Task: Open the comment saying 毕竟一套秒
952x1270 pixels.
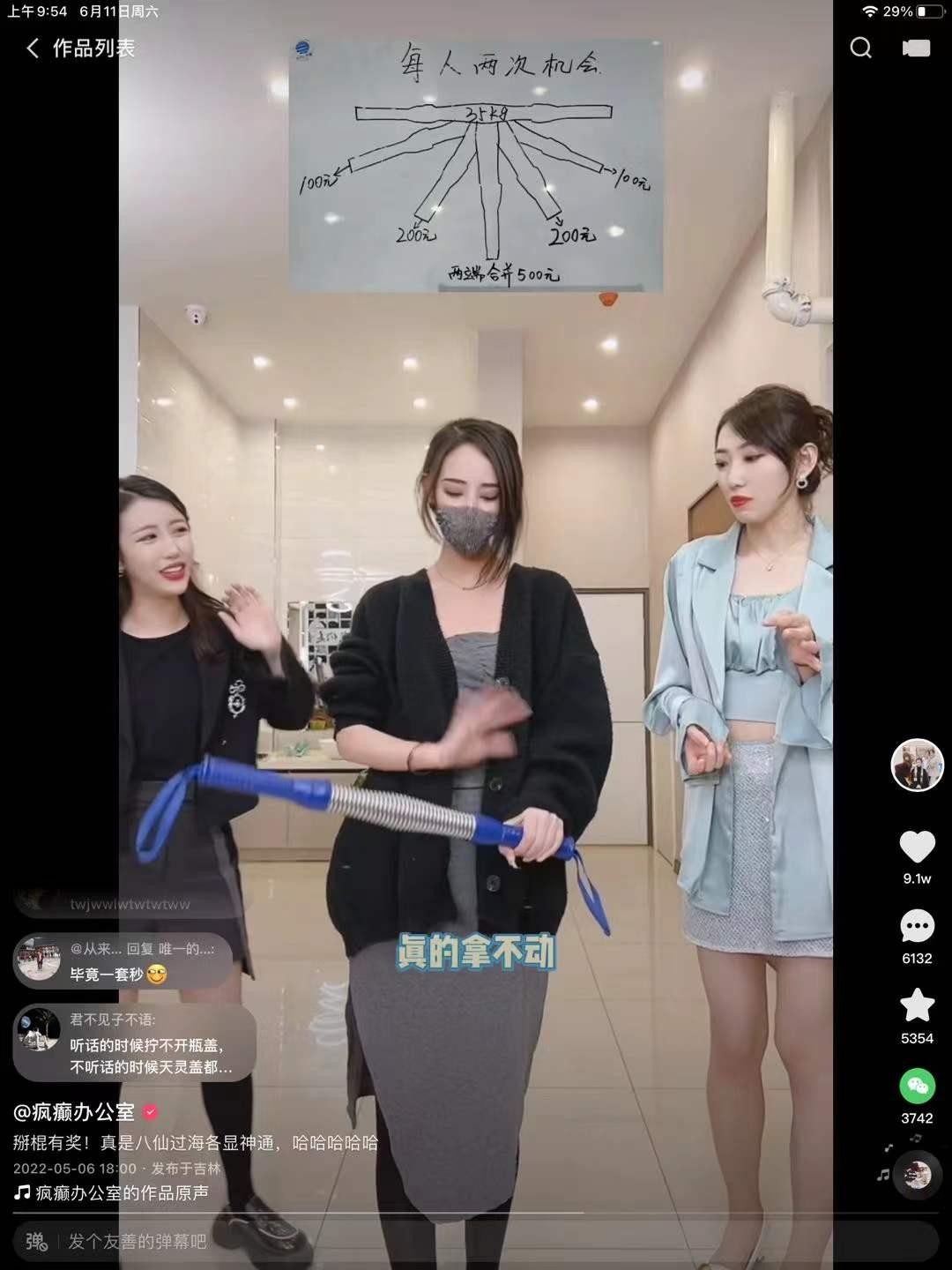Action: 123,961
